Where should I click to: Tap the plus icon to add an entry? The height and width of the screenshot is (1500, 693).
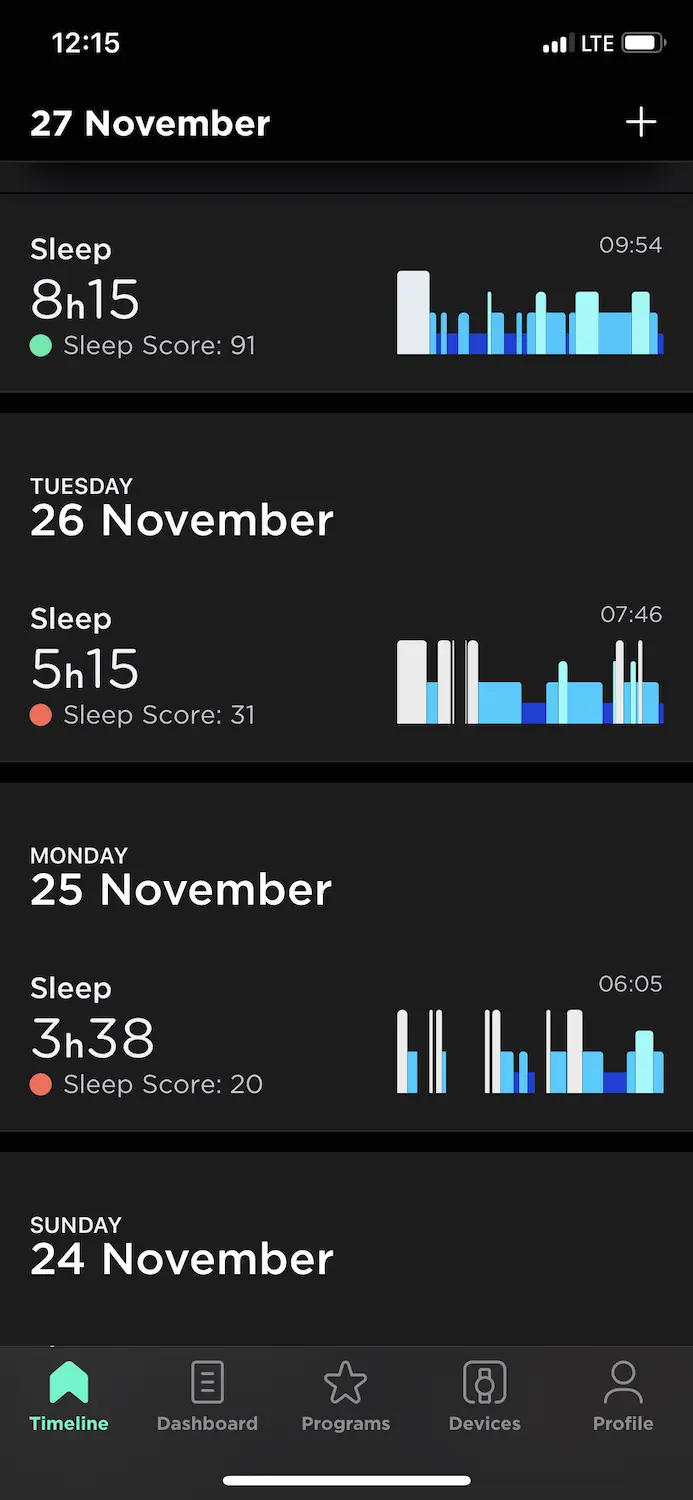pyautogui.click(x=641, y=122)
